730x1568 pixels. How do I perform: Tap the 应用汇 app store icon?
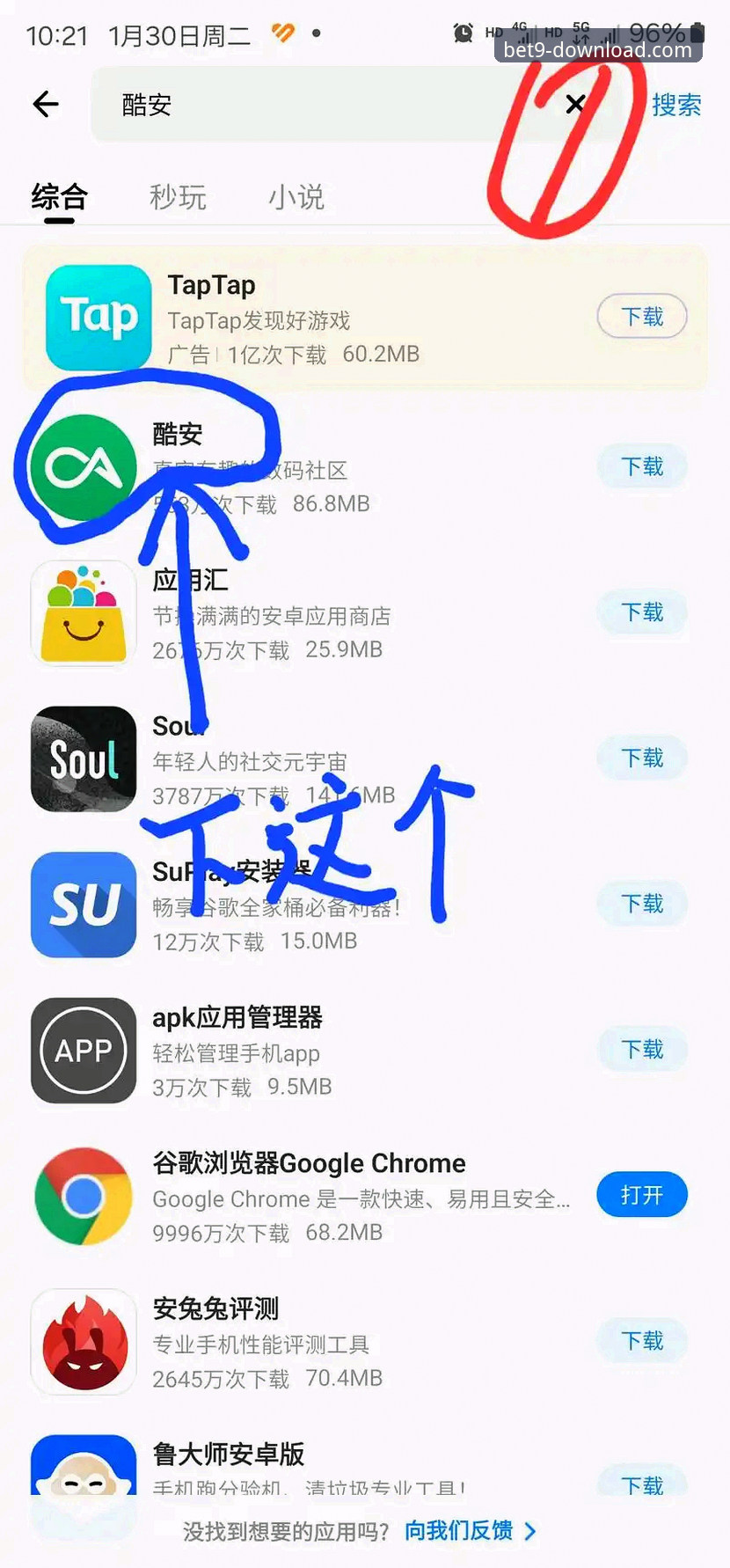click(84, 613)
